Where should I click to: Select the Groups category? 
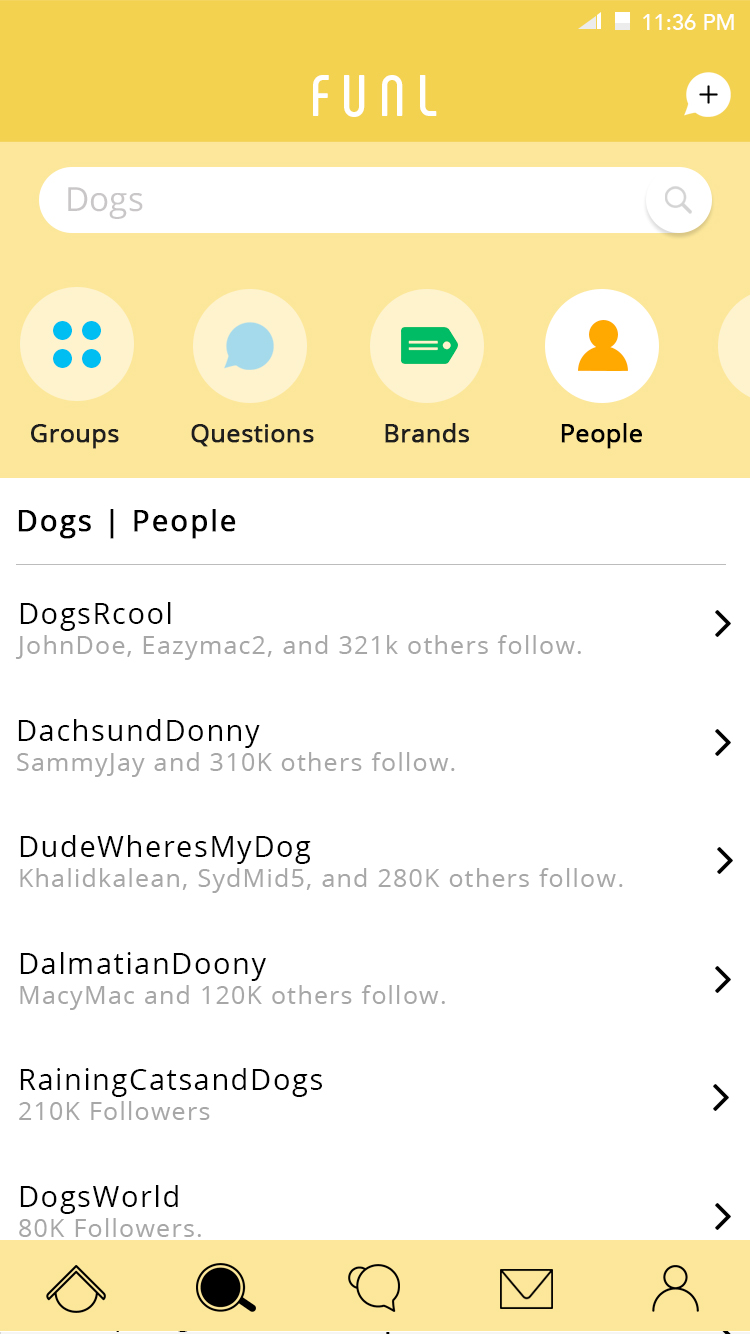(76, 345)
